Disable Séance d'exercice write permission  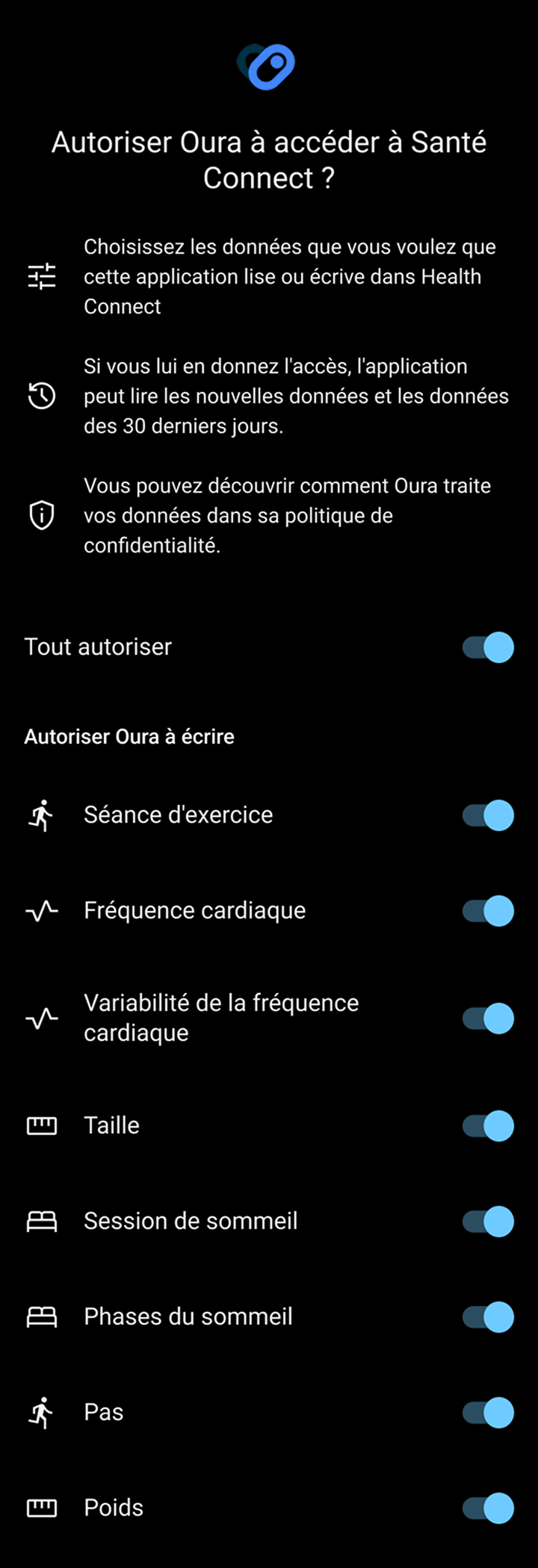[x=488, y=815]
